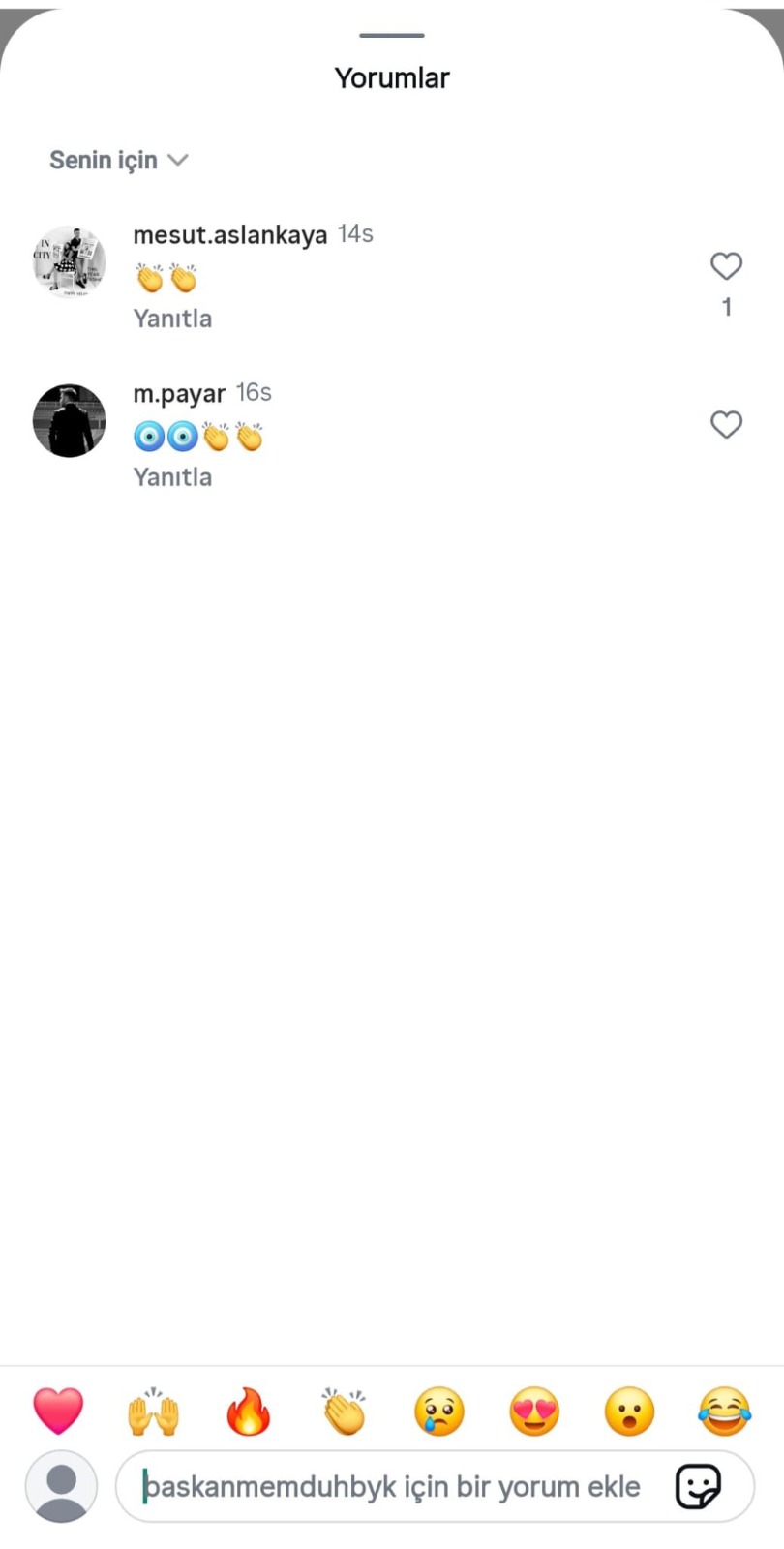Like m.payar's comment
This screenshot has height=1549, width=784.
coord(726,424)
